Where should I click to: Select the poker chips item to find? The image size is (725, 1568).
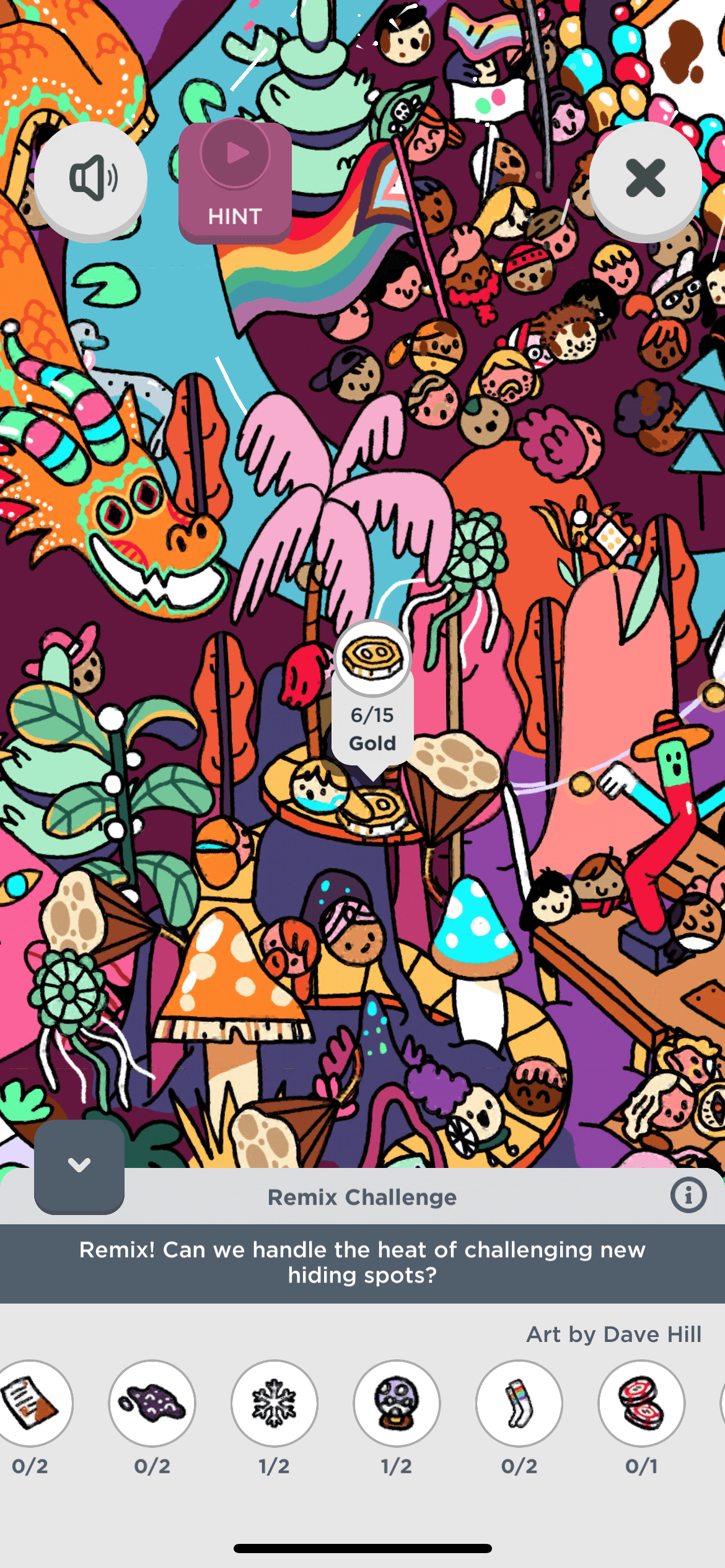[641, 1403]
